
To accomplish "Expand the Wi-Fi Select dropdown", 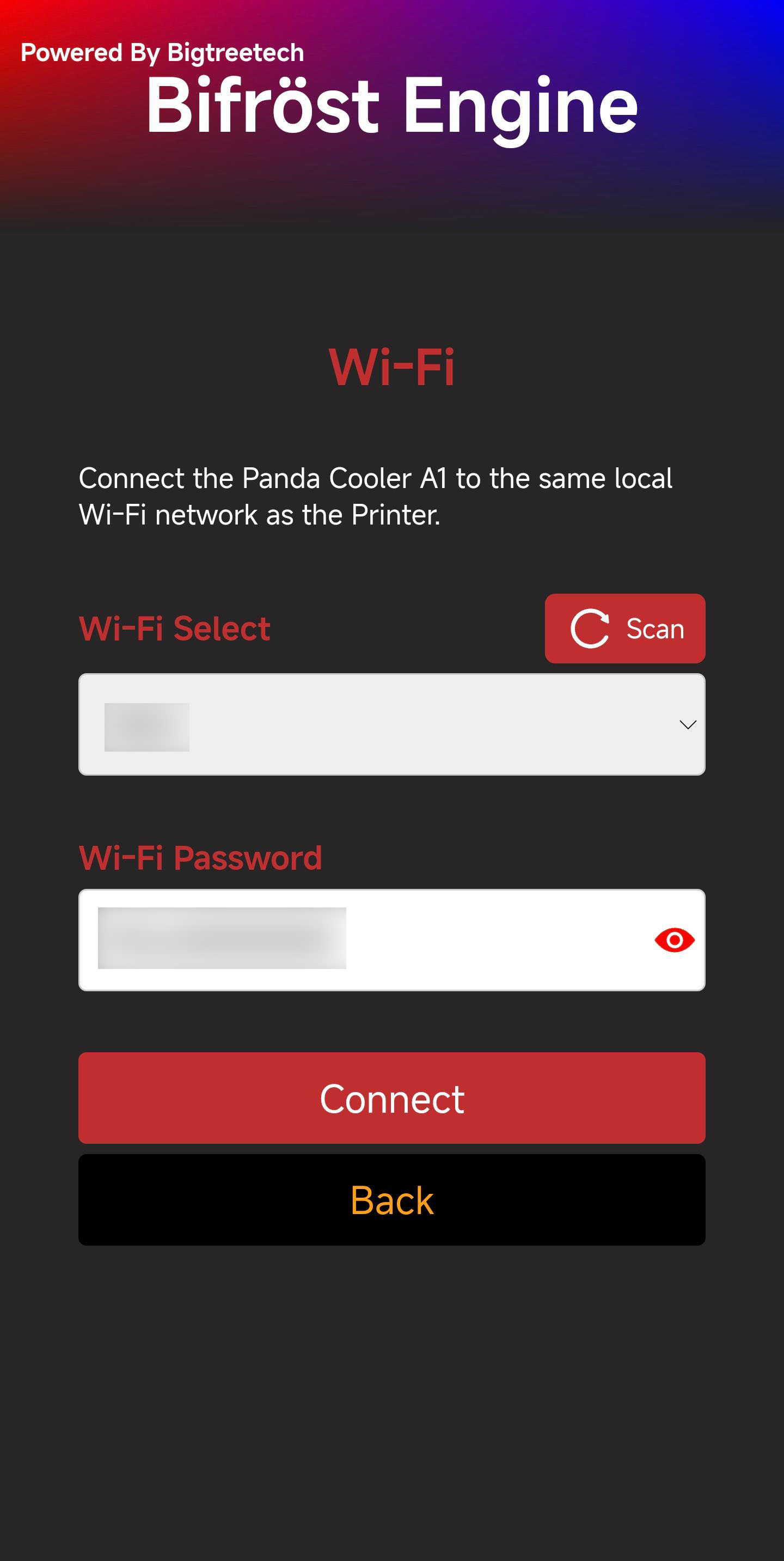I will [391, 724].
